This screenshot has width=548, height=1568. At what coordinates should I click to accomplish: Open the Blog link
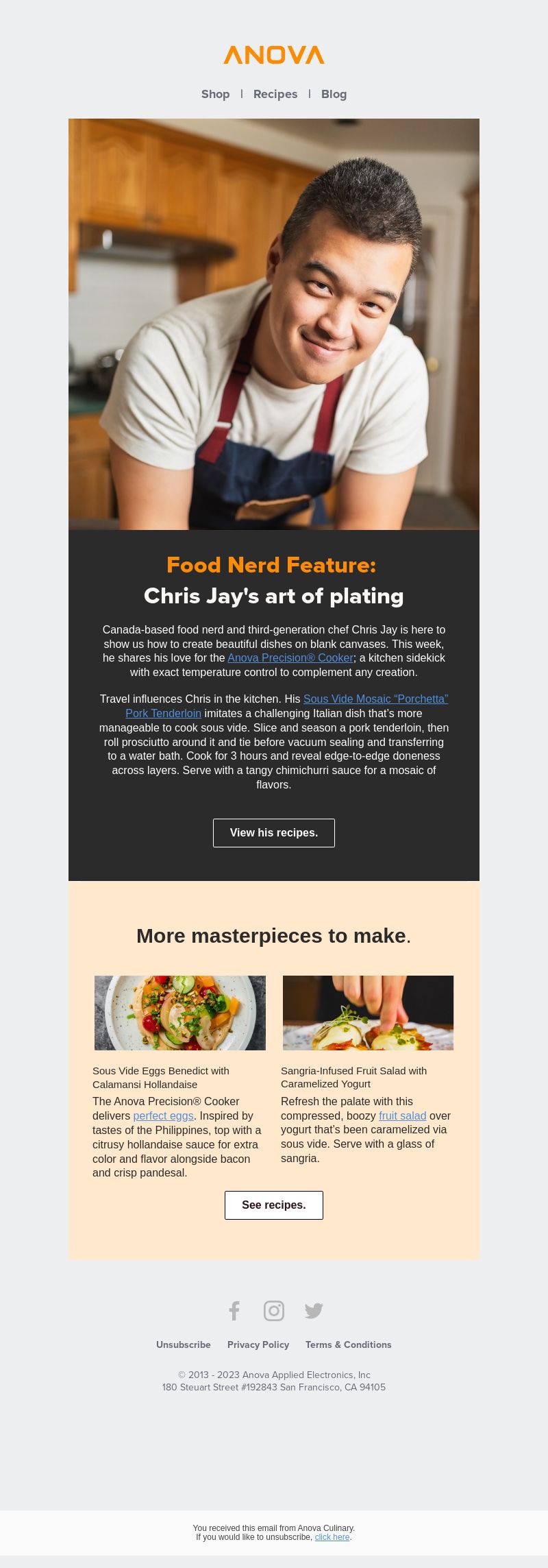[334, 94]
